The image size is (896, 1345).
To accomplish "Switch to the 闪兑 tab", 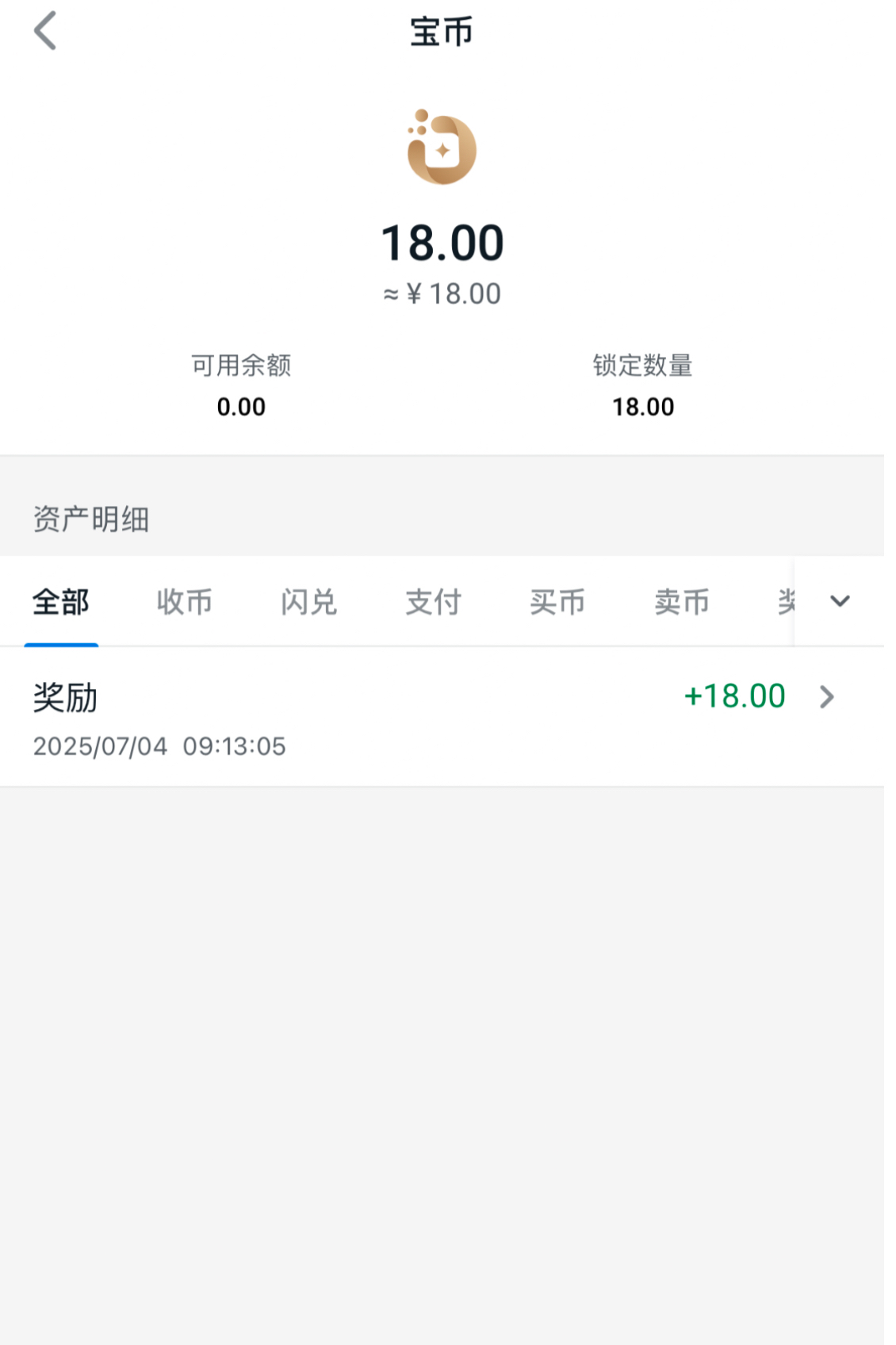I will tap(309, 602).
